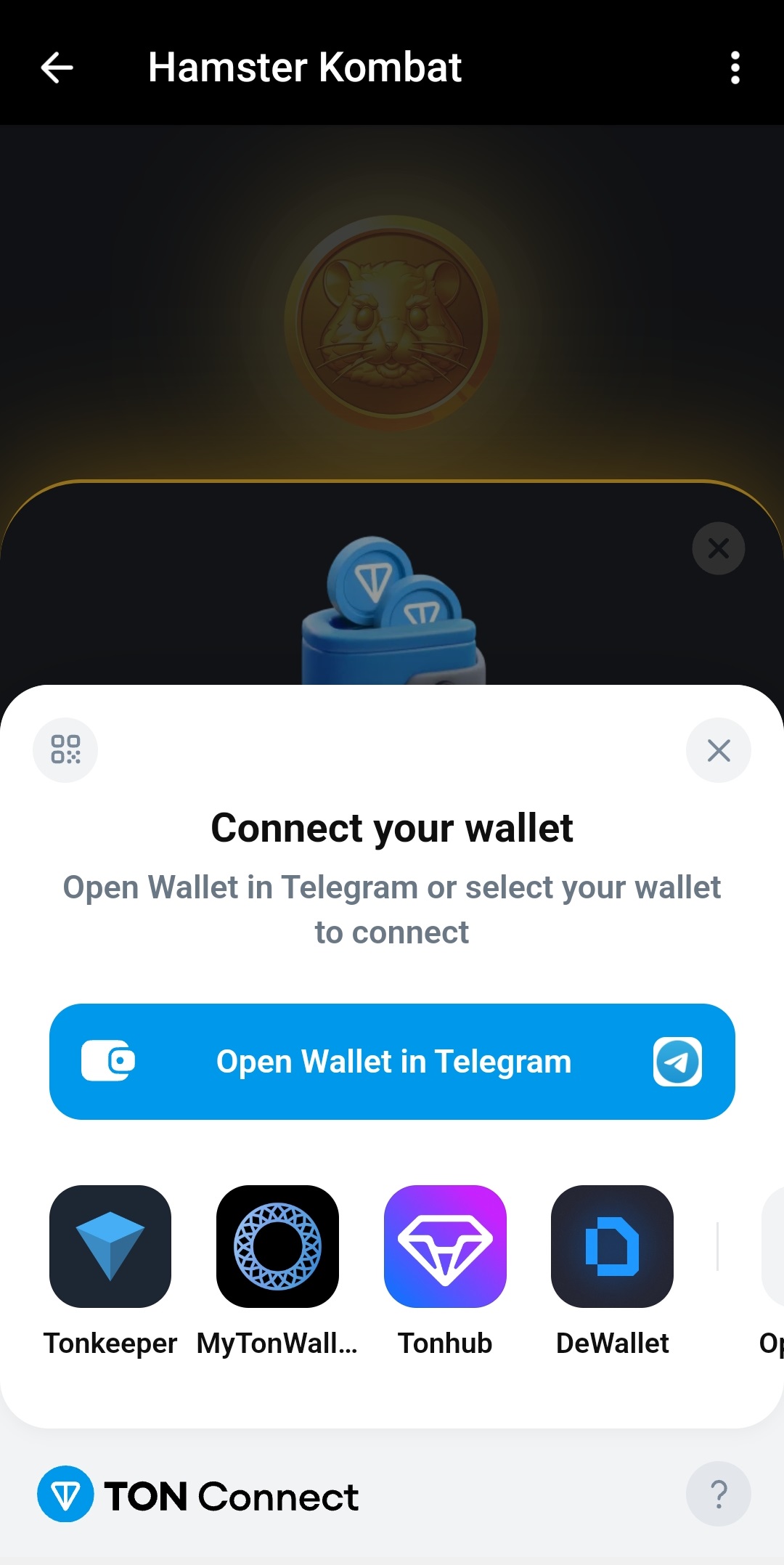Pick DeWallet as wallet
784x1565 pixels.
(612, 1247)
